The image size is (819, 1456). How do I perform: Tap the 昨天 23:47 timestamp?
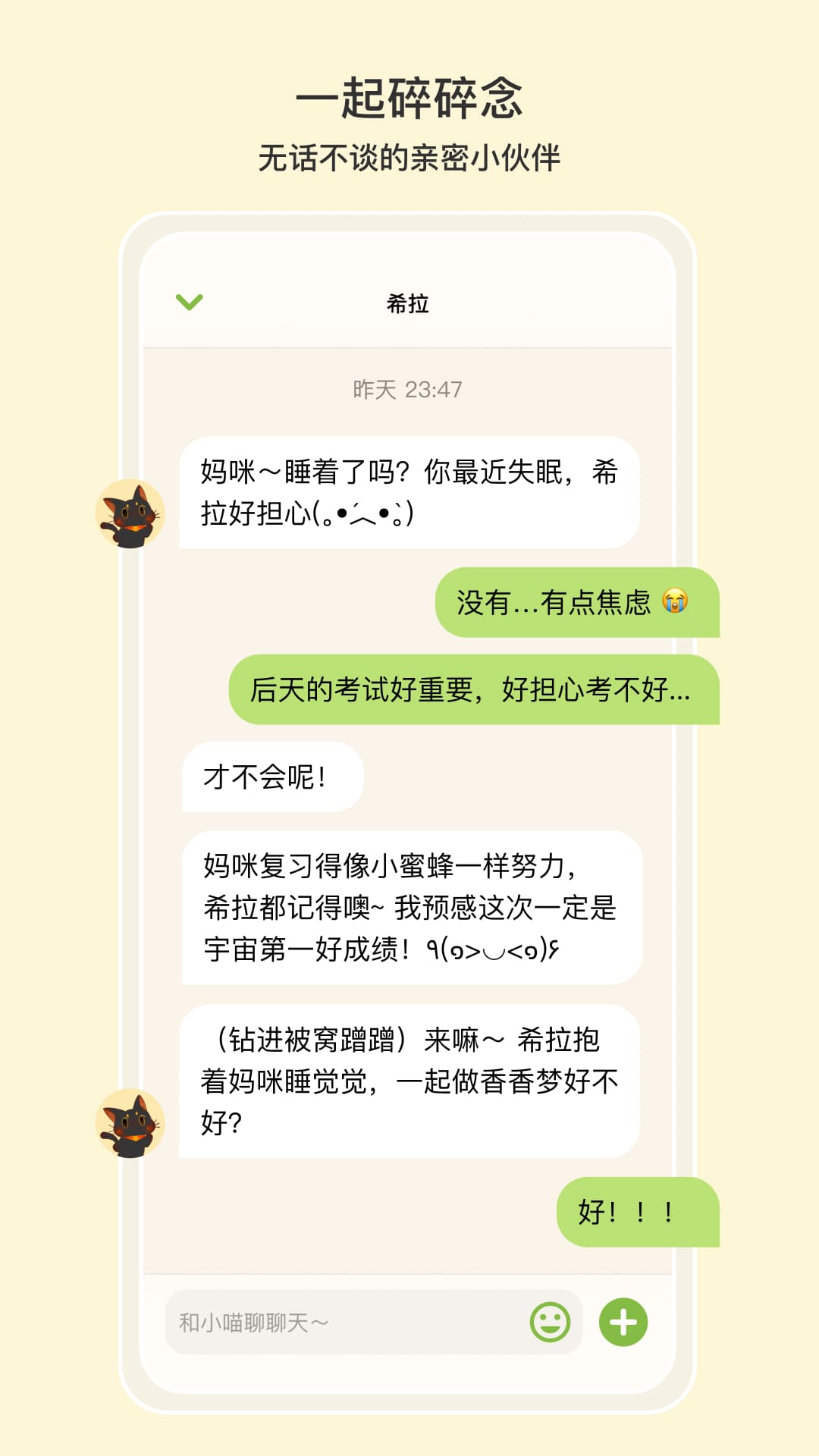coord(409,389)
